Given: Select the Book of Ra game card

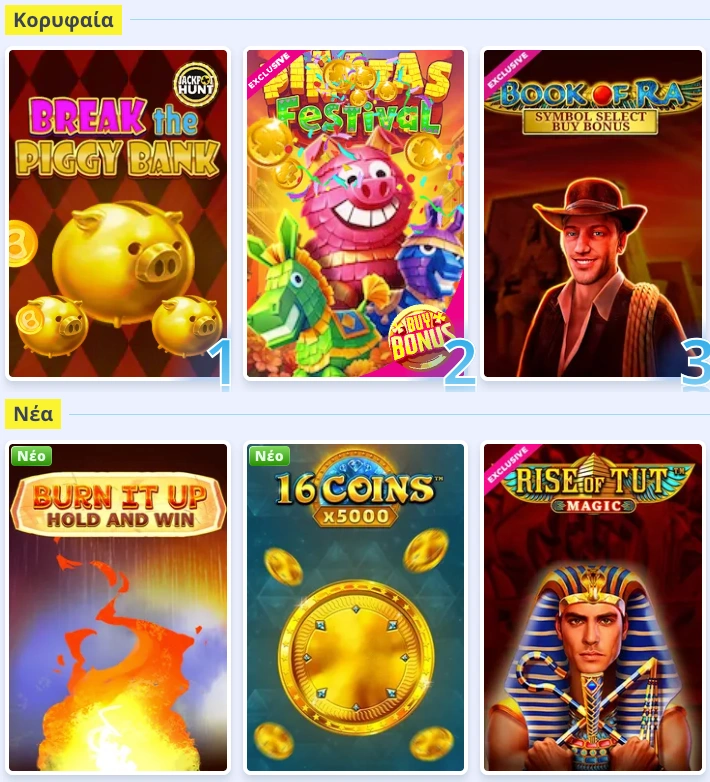Looking at the screenshot, I should click(x=592, y=213).
